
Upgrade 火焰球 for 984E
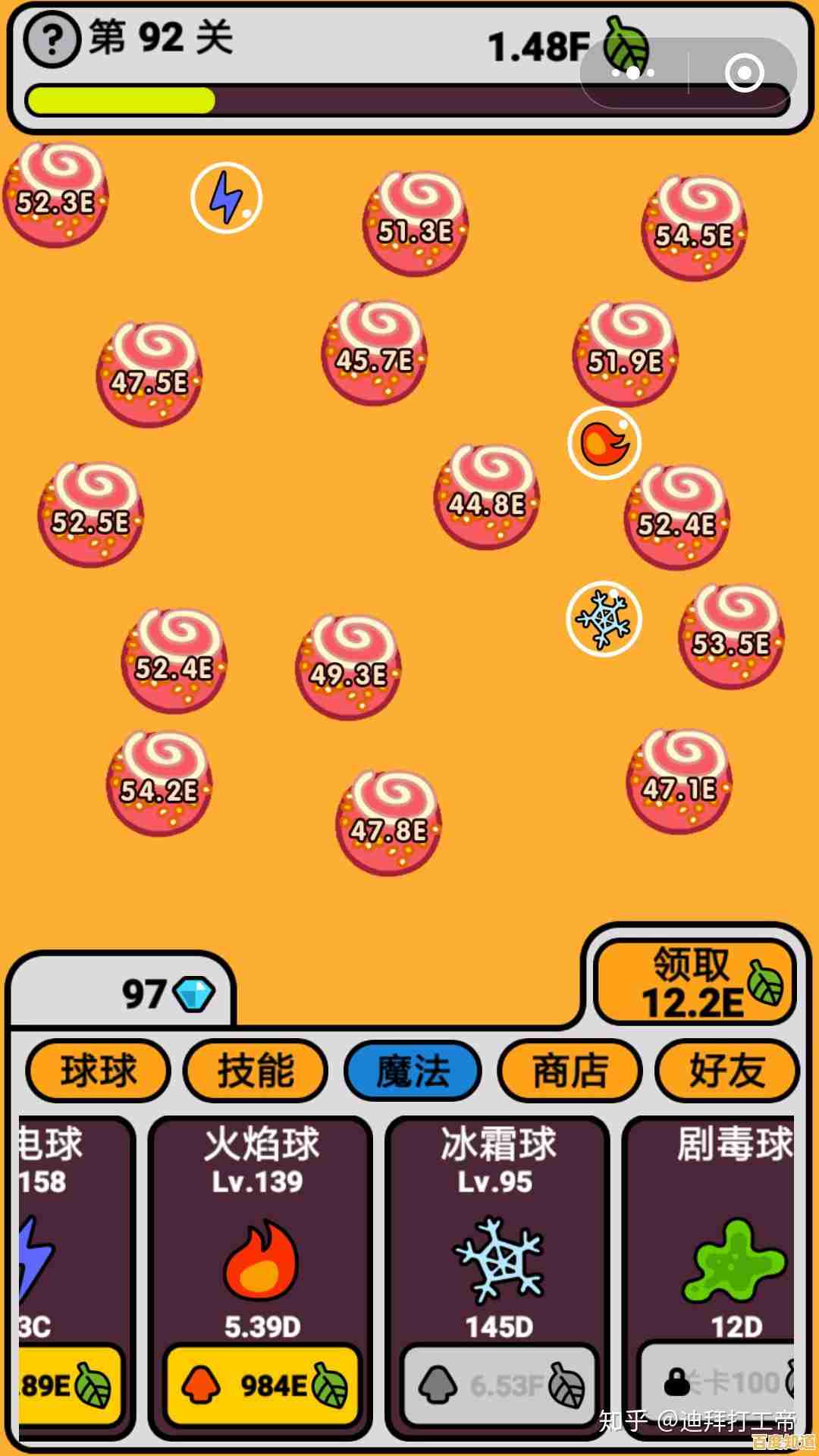pyautogui.click(x=262, y=1385)
